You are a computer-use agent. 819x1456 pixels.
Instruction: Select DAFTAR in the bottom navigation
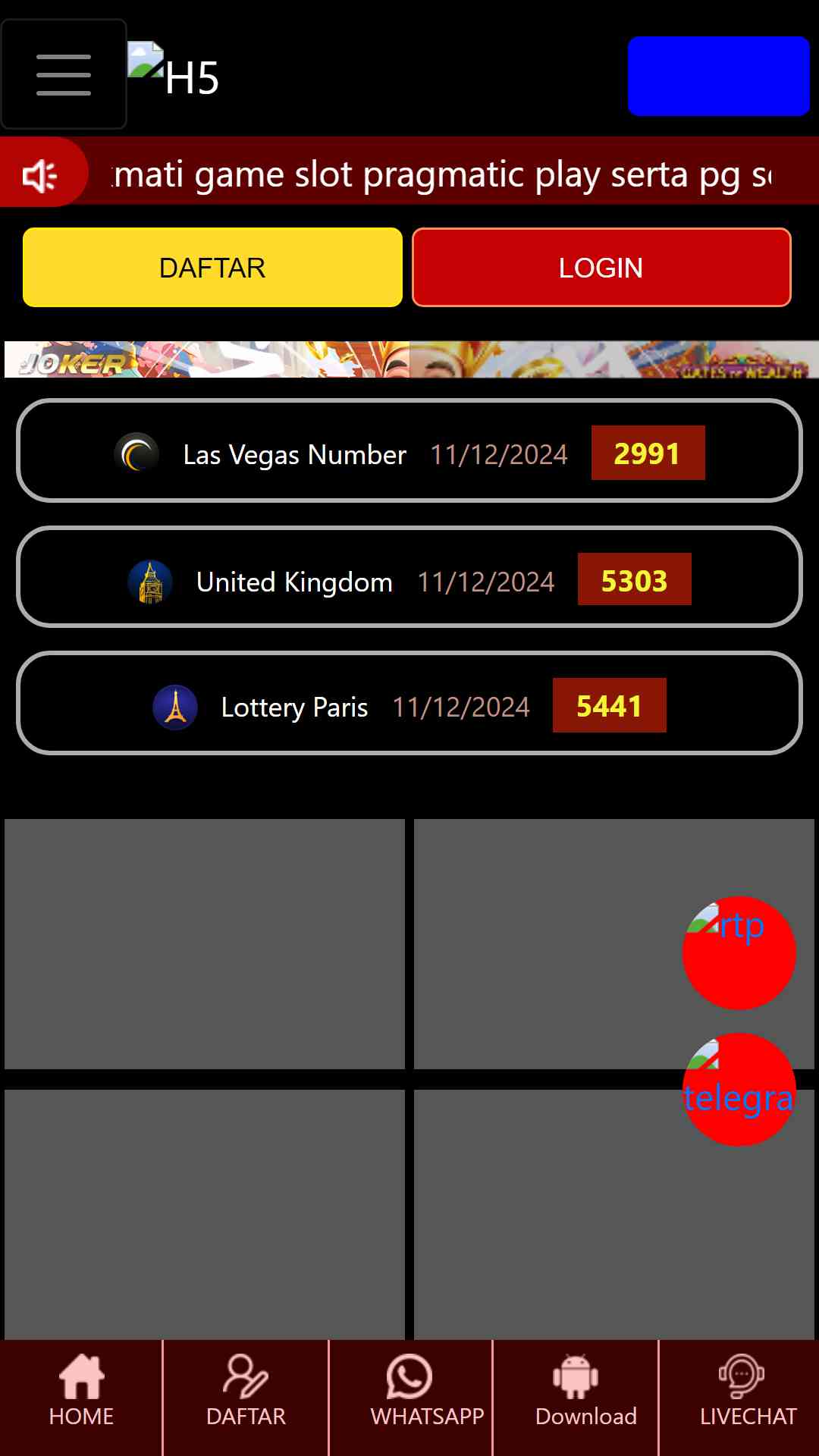246,1398
